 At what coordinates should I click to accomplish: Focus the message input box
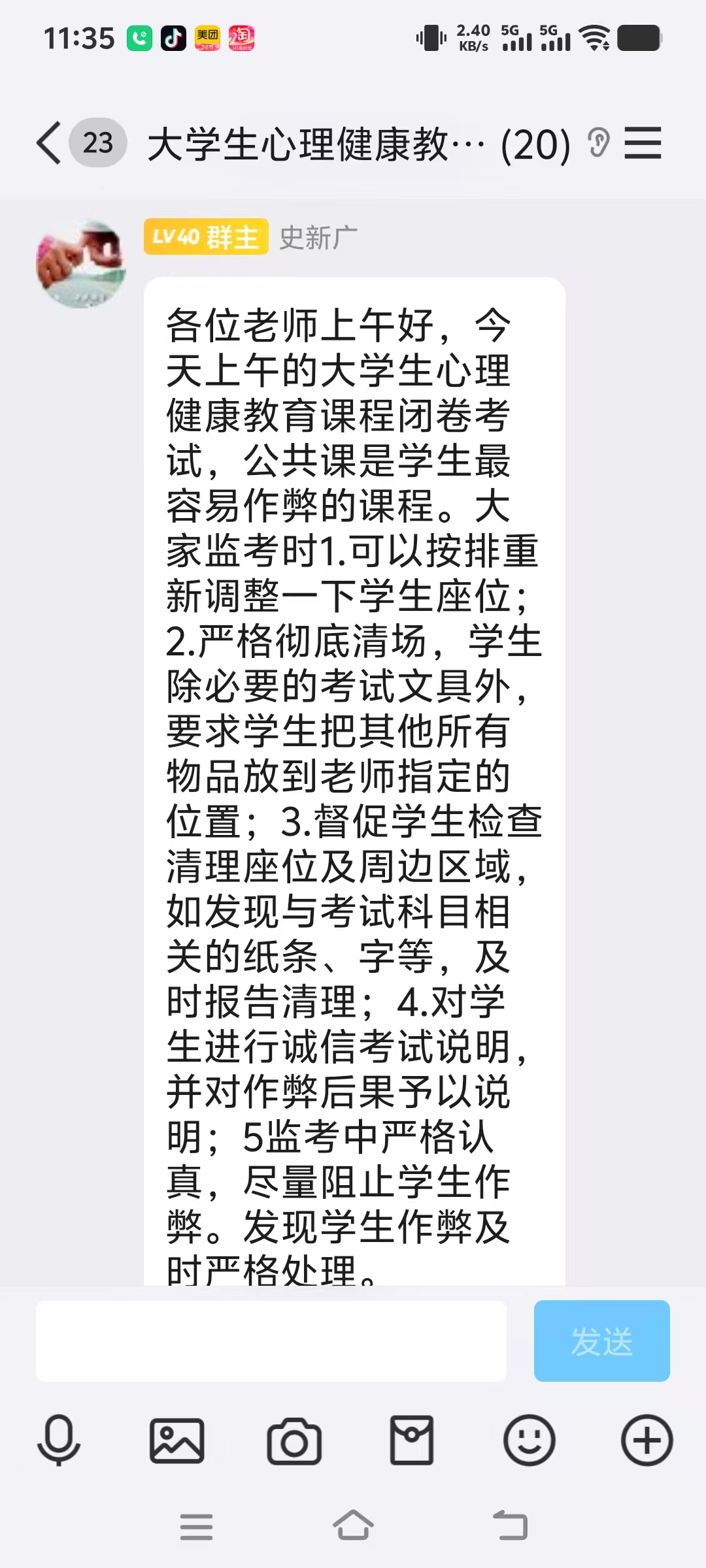pyautogui.click(x=271, y=1341)
